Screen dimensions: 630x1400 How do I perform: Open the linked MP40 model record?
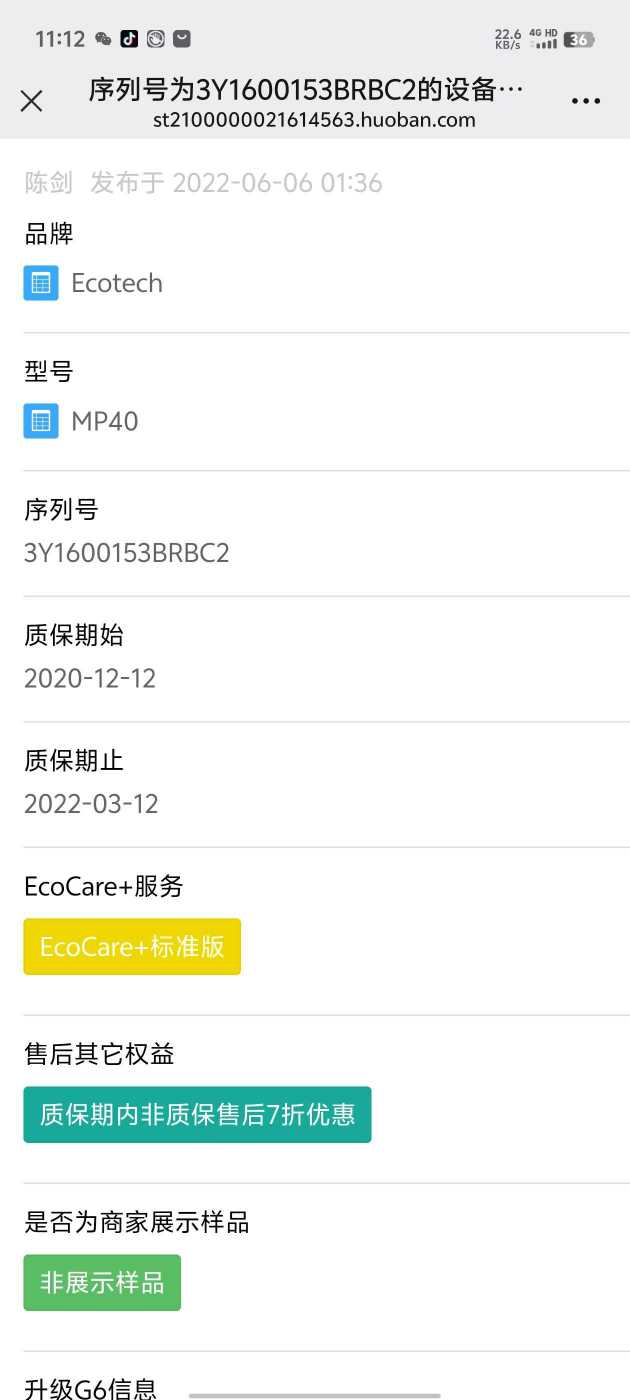coord(81,421)
